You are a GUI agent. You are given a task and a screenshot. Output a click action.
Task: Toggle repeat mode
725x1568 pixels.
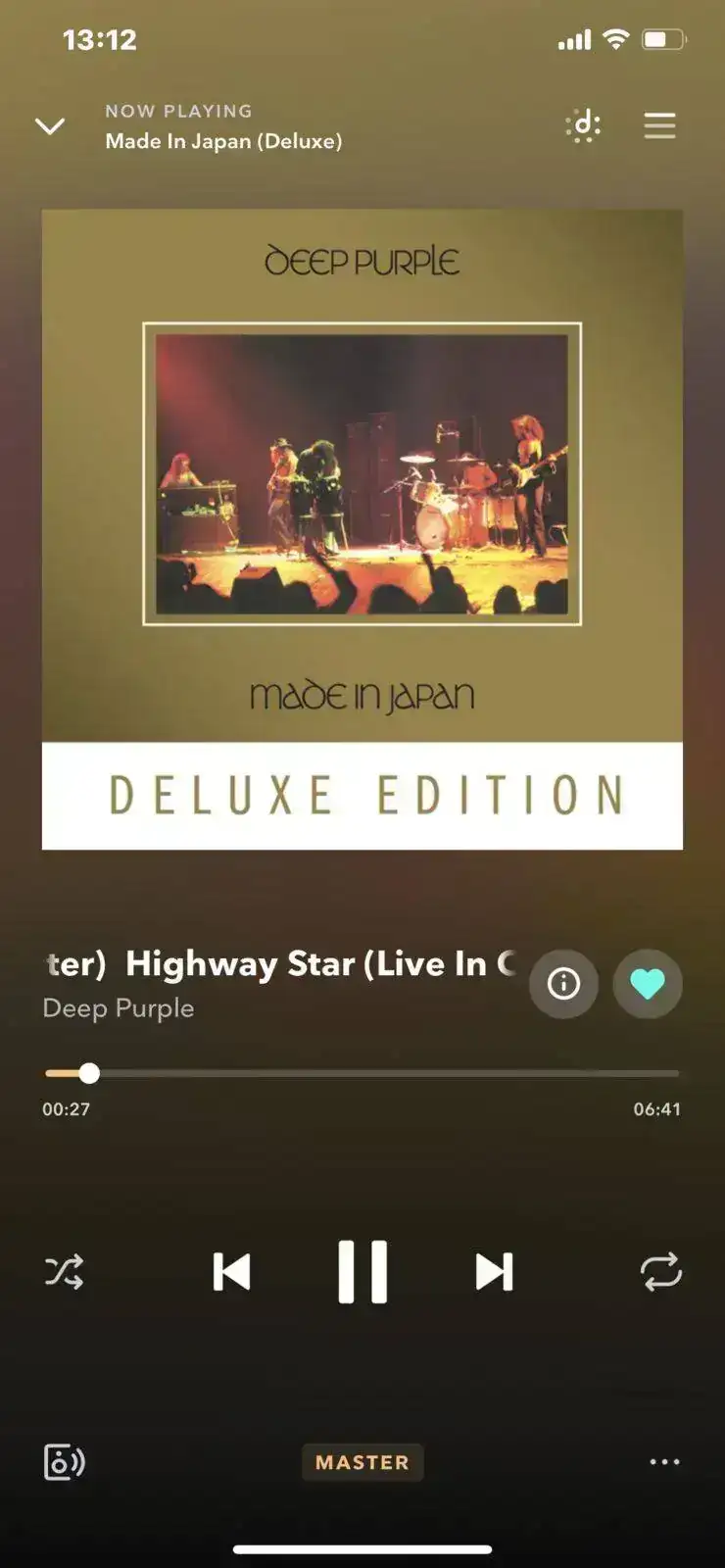click(x=660, y=1272)
